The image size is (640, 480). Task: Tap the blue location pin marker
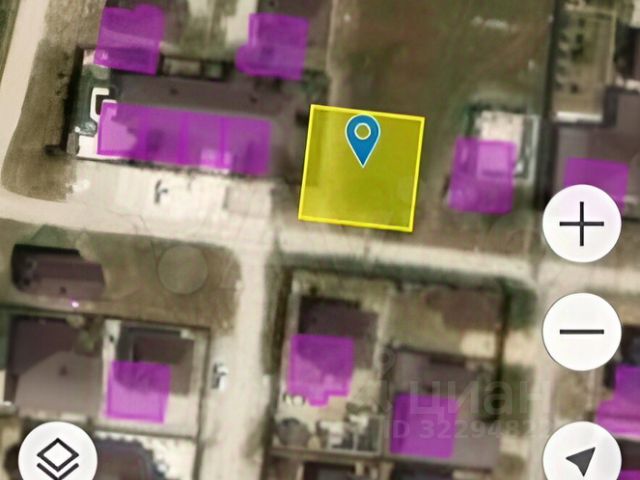[362, 136]
